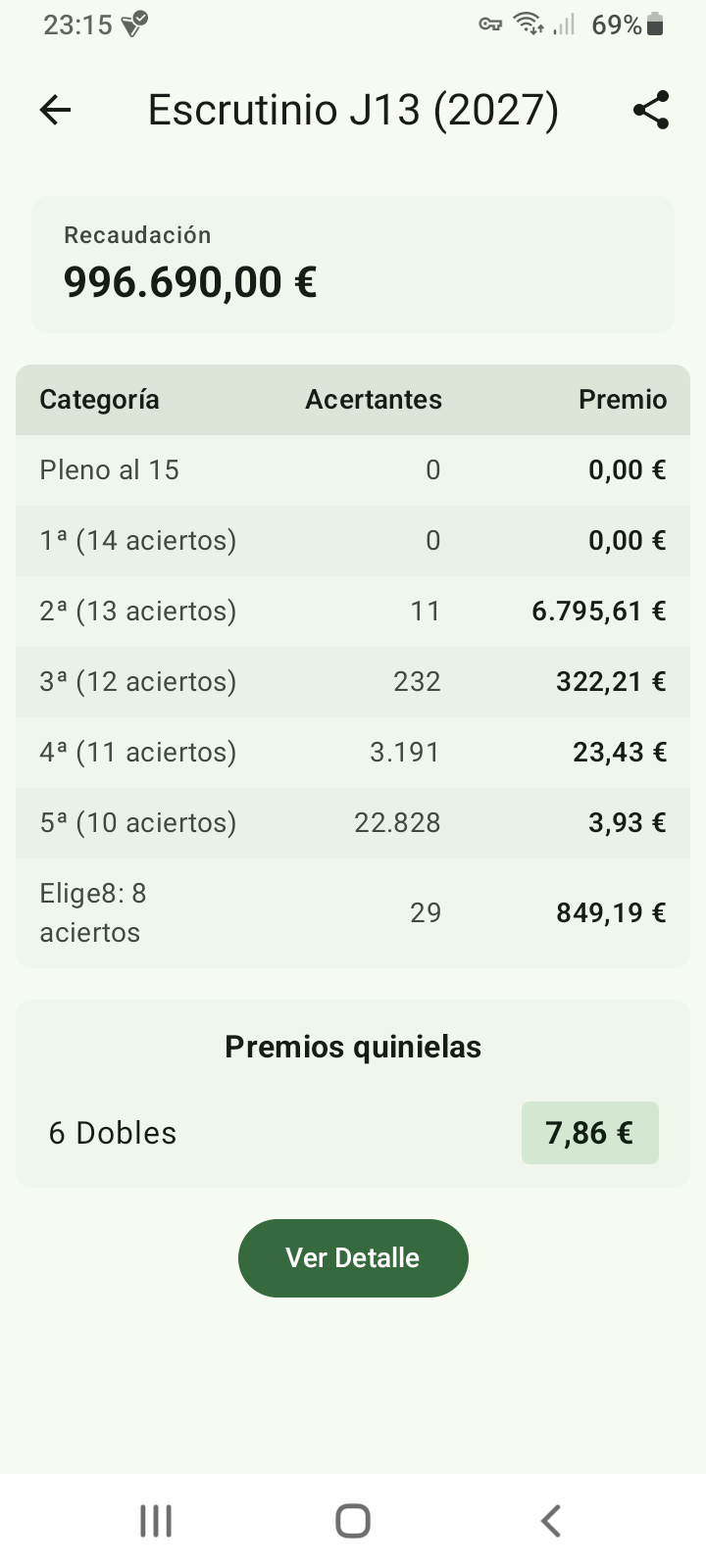Go back using the top-left arrow

(56, 110)
